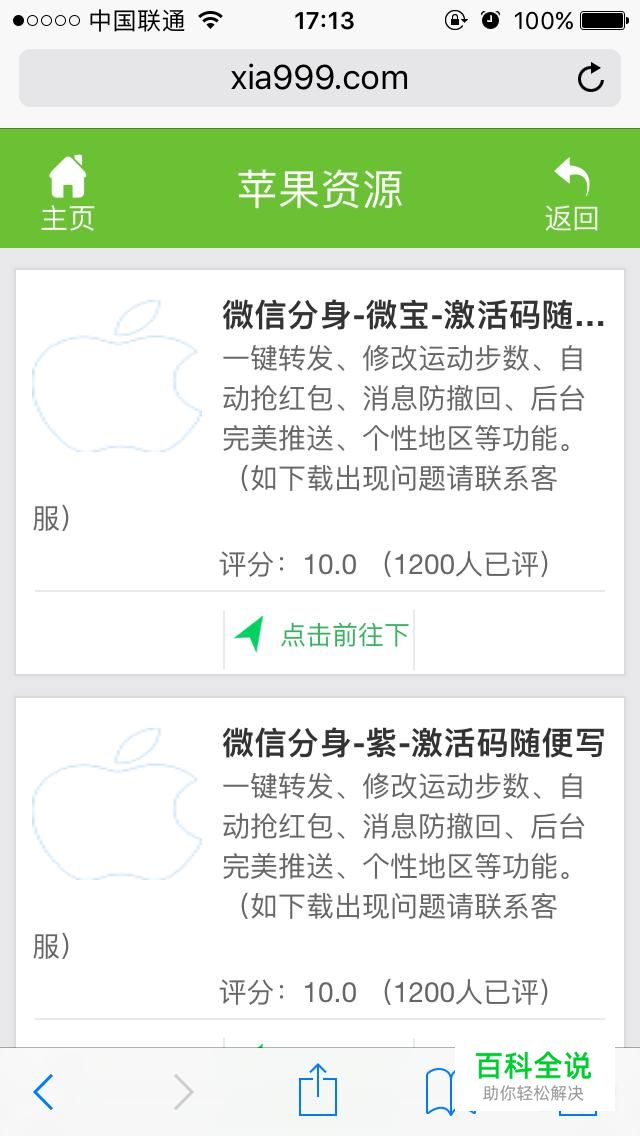
Task: Go back in Safari toolbar
Action: pos(43,1091)
